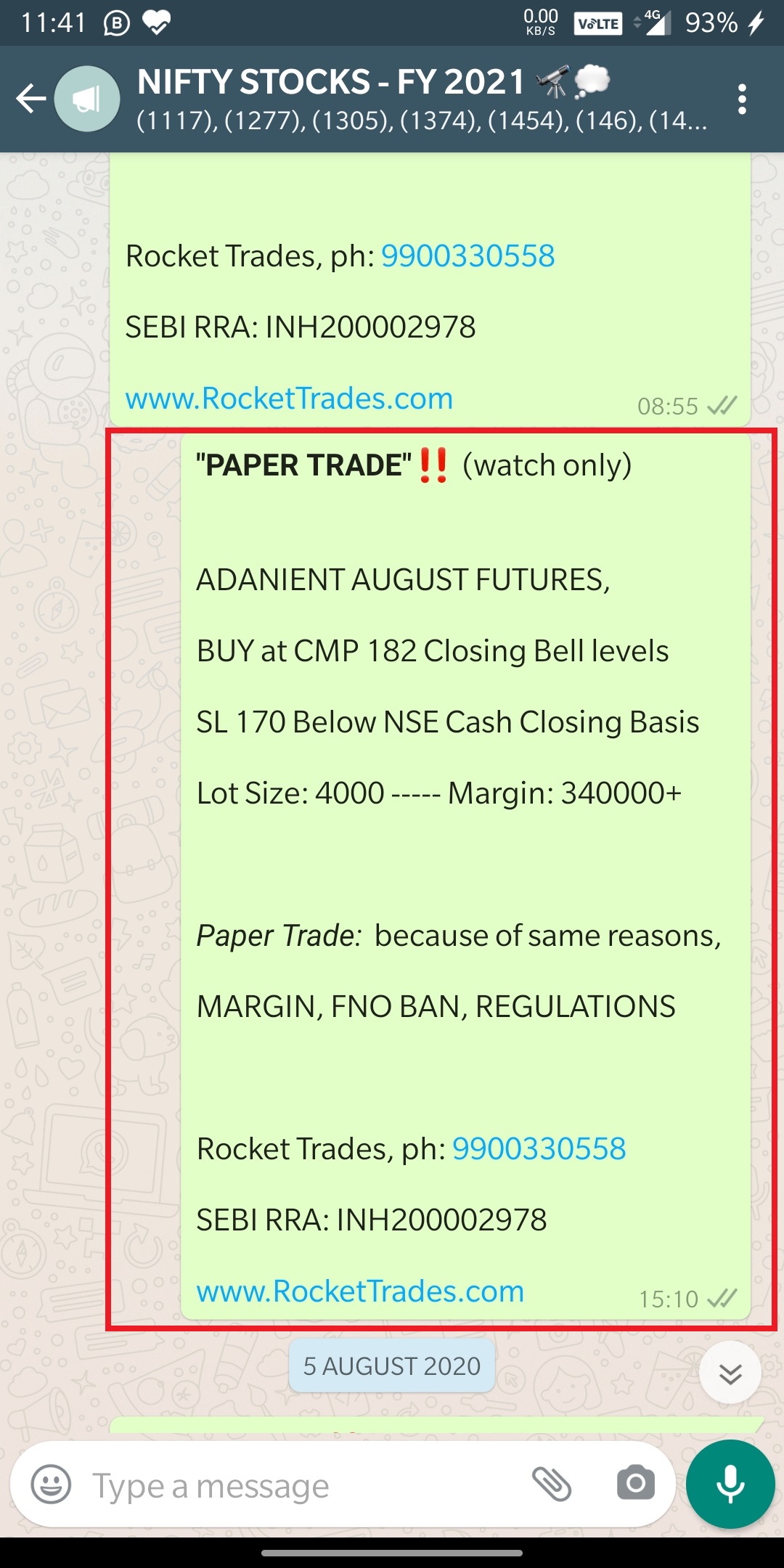This screenshot has width=784, height=1568.
Task: Tap the microphone voice message button
Action: click(x=730, y=1483)
